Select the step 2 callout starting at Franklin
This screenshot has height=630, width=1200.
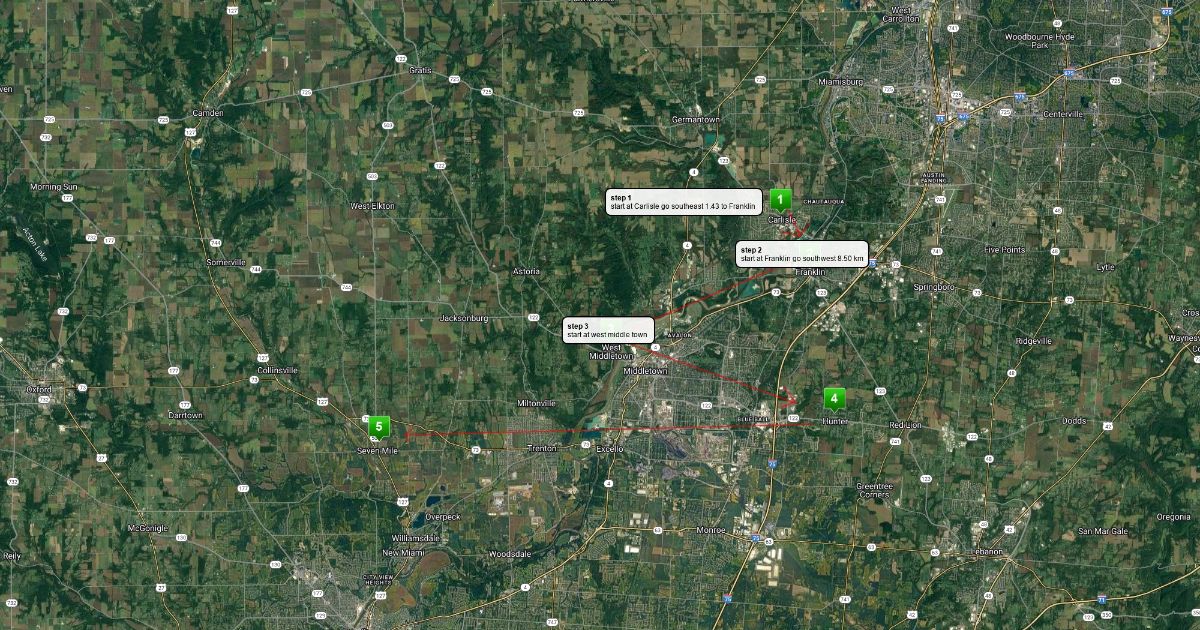point(800,253)
